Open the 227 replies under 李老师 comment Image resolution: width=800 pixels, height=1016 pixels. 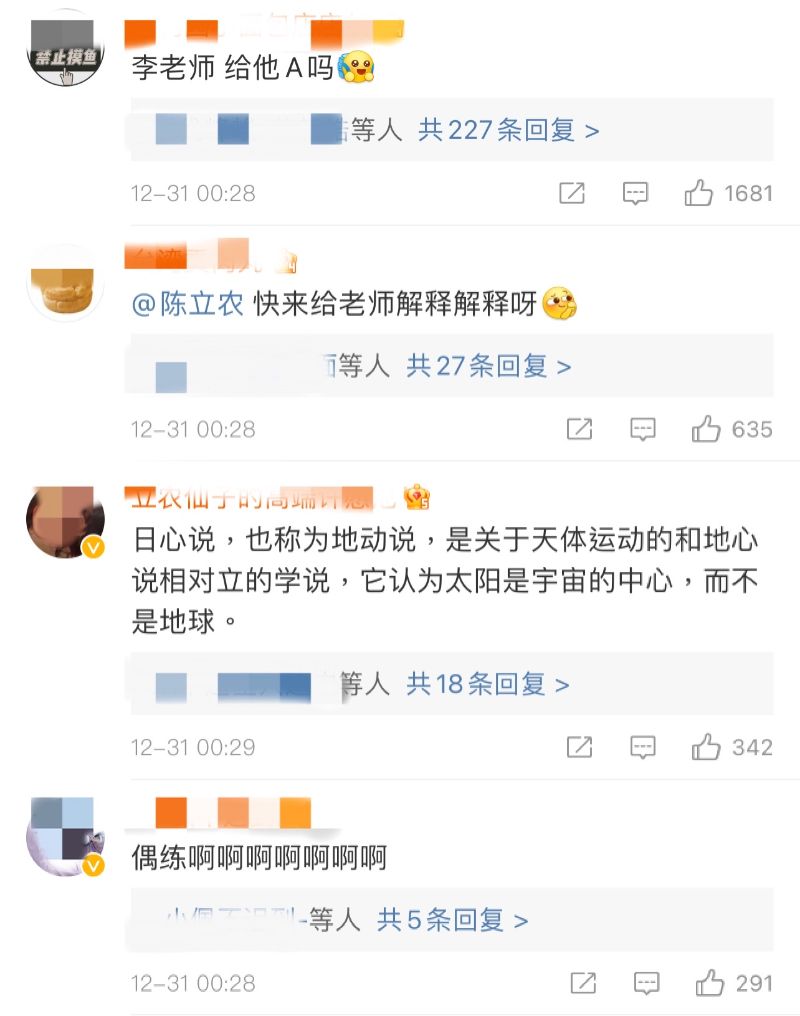508,130
